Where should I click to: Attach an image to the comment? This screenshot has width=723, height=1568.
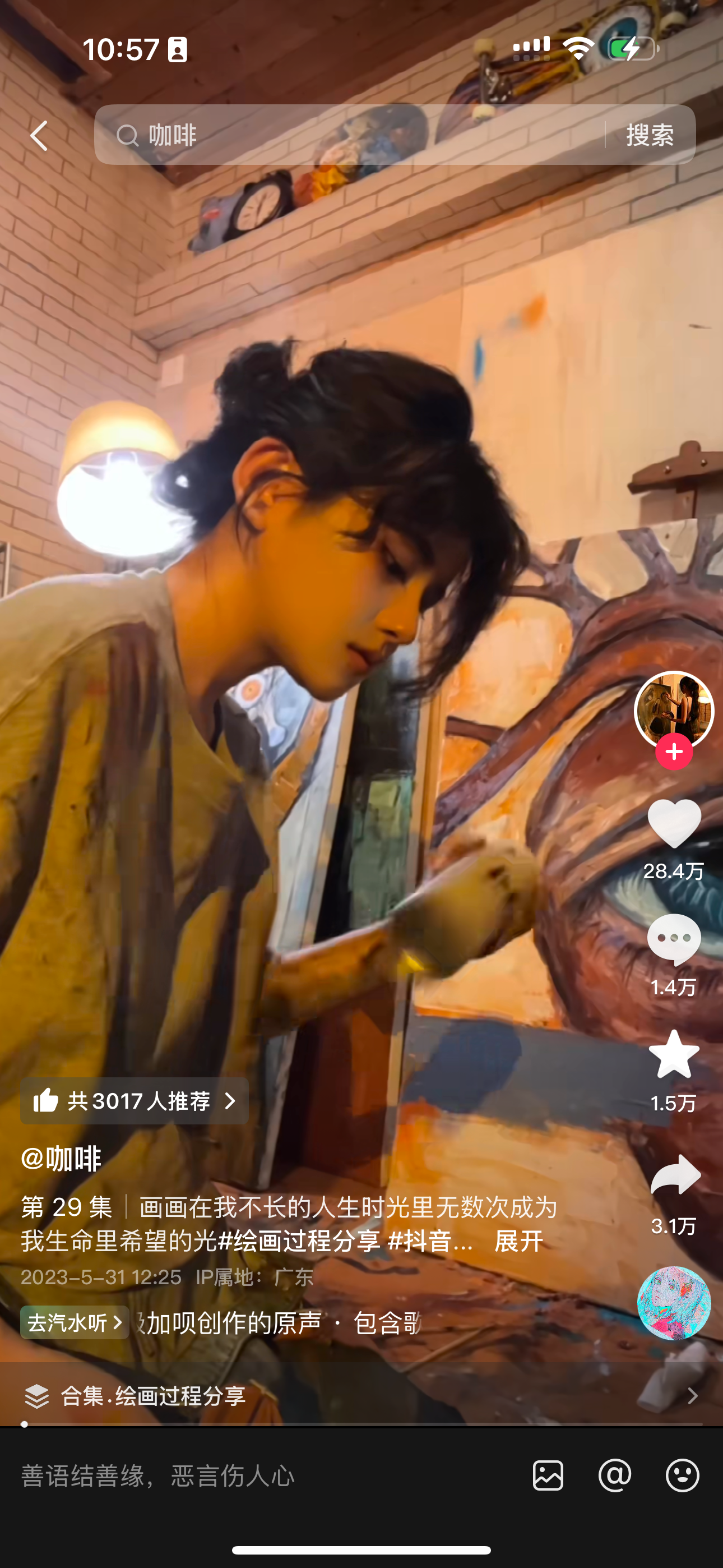pyautogui.click(x=548, y=1475)
